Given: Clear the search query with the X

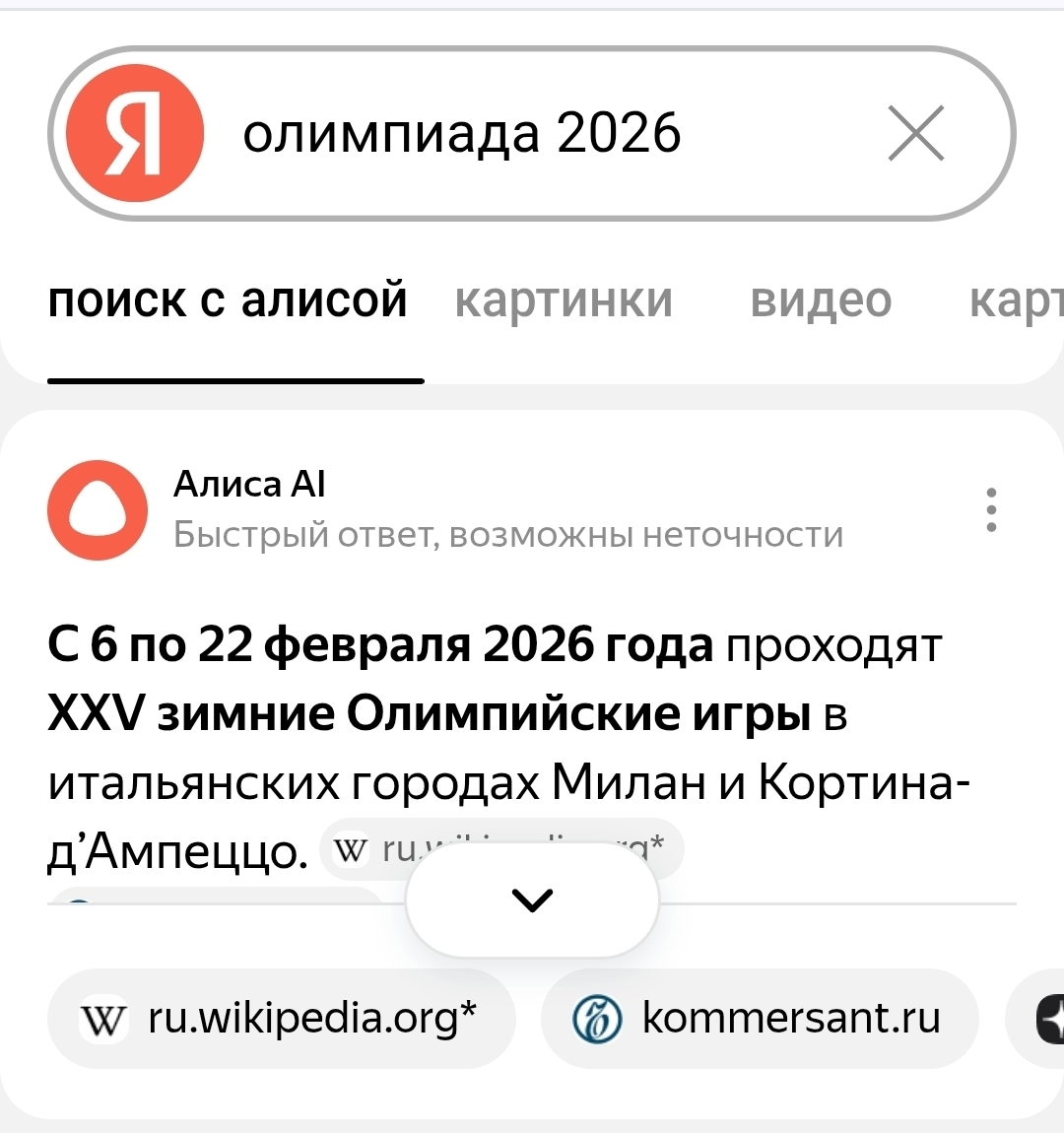Looking at the screenshot, I should [915, 133].
